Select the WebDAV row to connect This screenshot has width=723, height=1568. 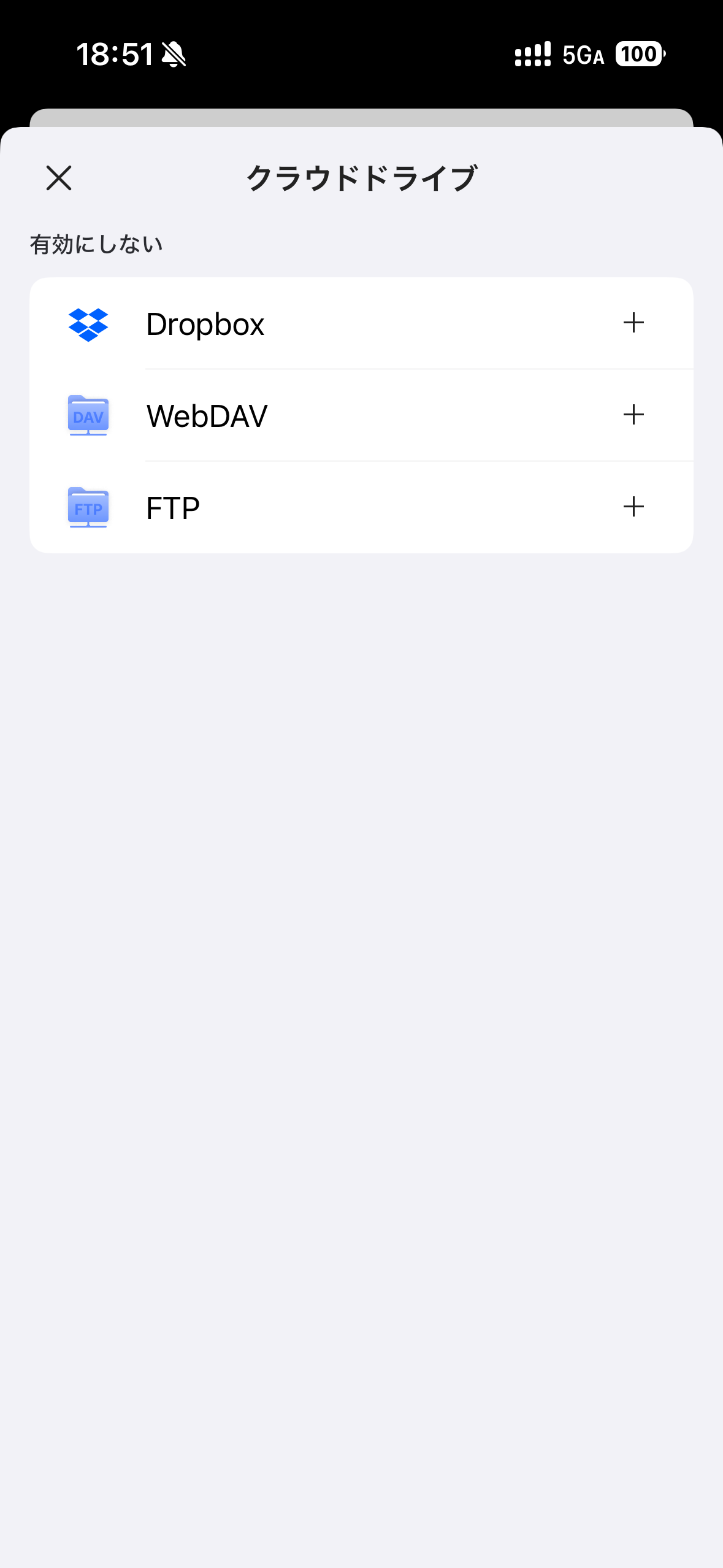pos(307,415)
